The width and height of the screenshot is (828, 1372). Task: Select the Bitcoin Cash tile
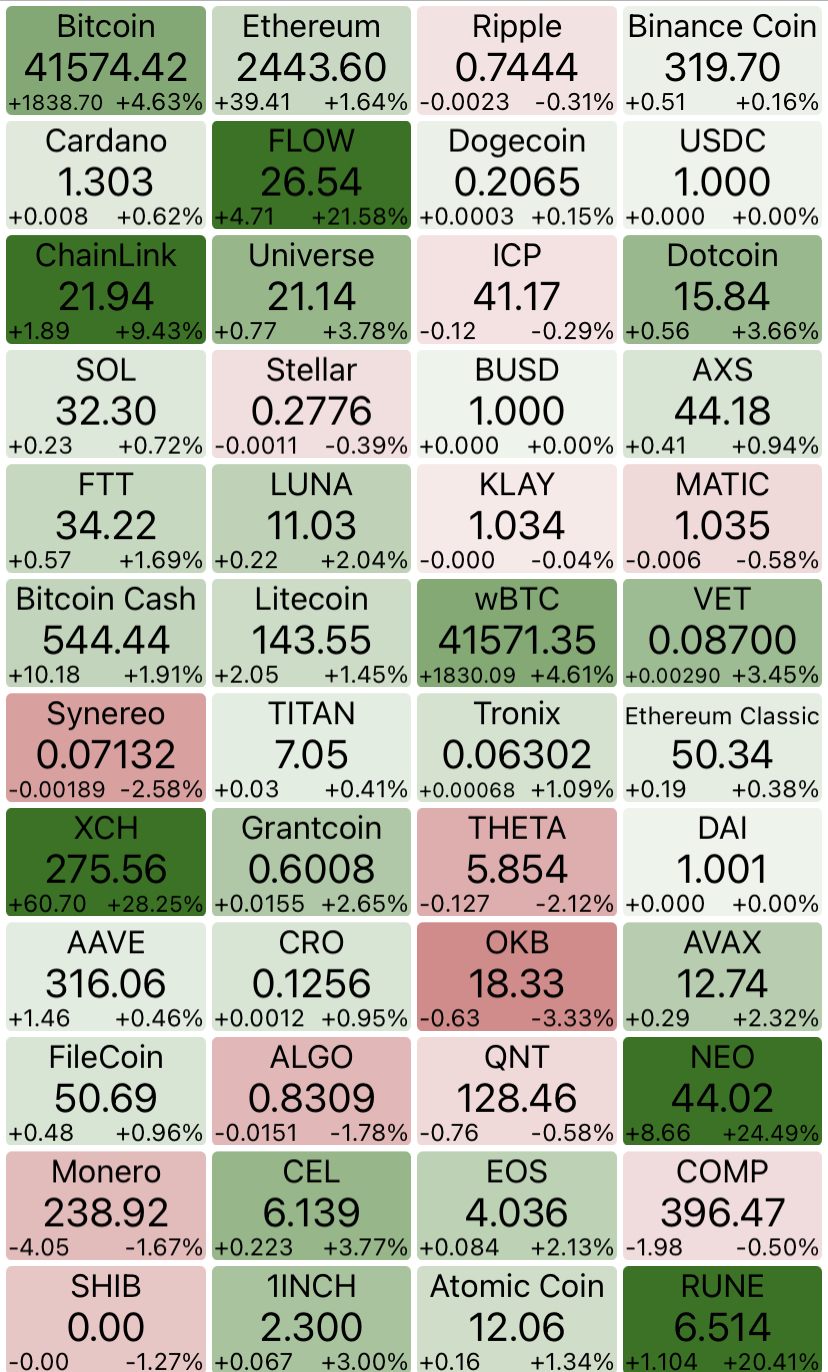pos(106,633)
